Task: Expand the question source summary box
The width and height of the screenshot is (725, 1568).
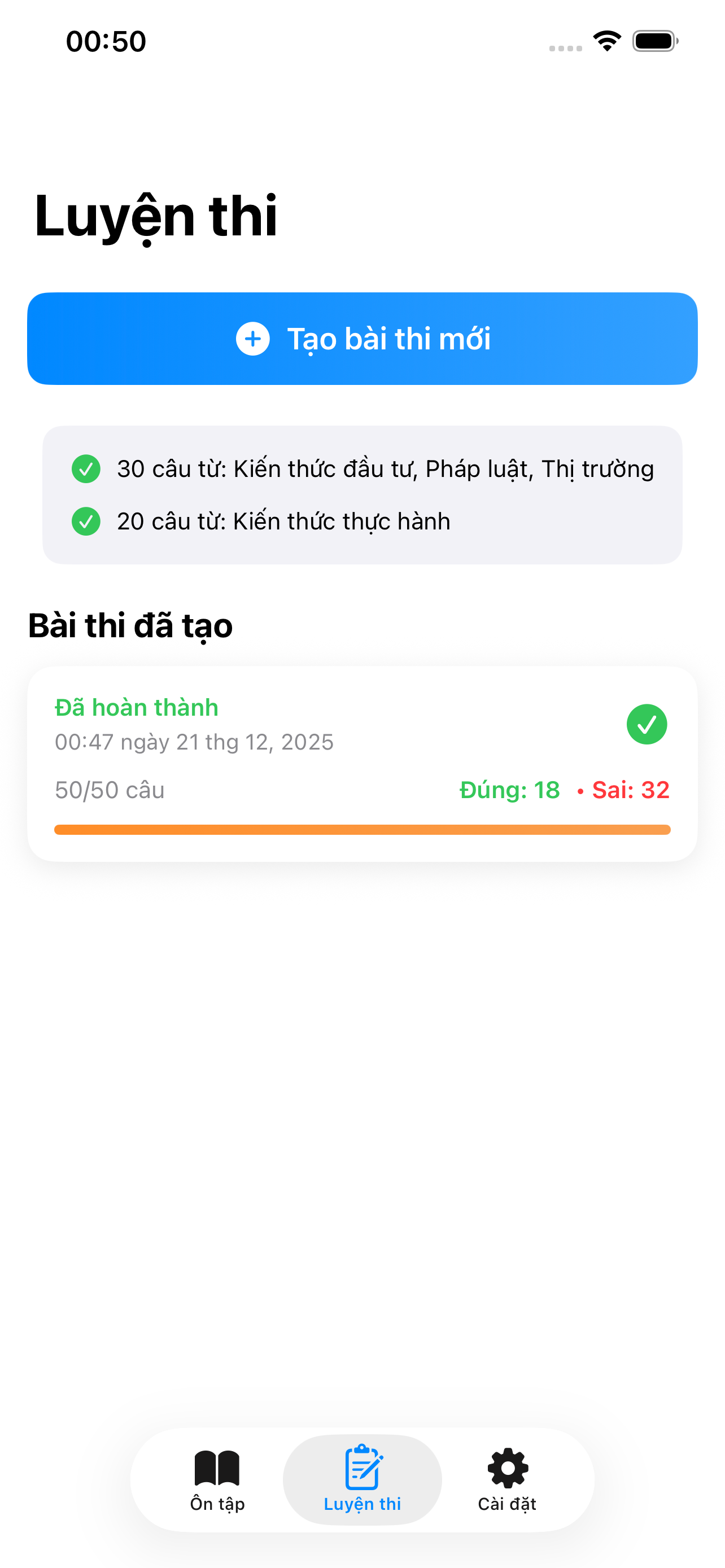Action: [363, 495]
